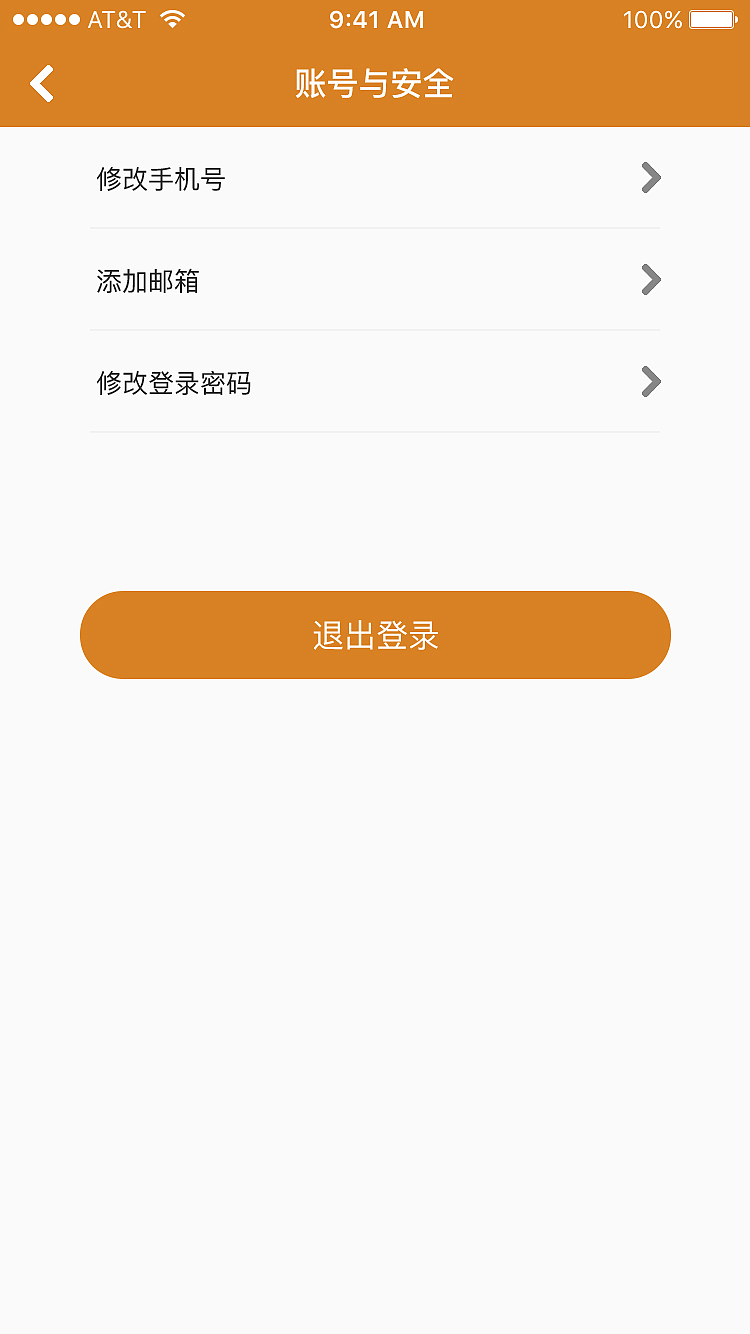Tap the 修改手机号 text label
The height and width of the screenshot is (1334, 750).
click(162, 178)
